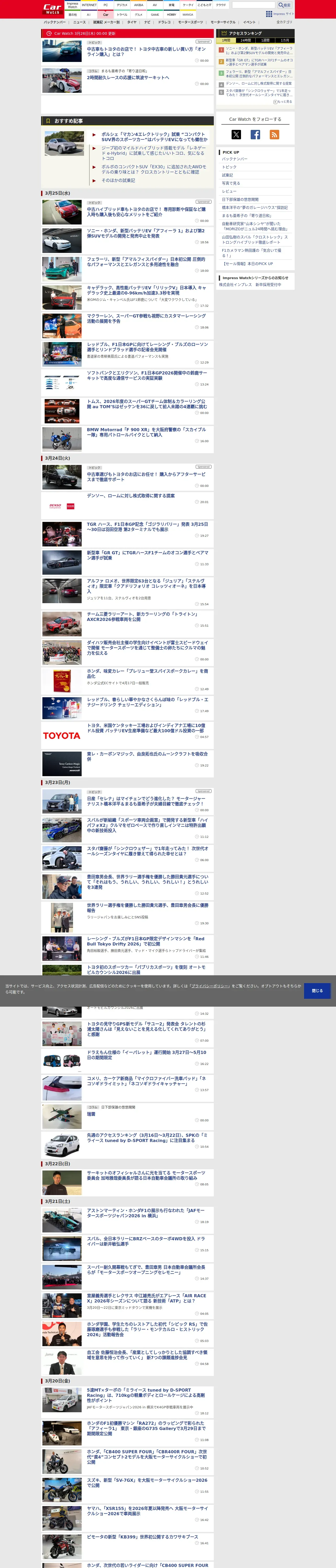This screenshot has width=336, height=1568.
Task: Show 全カテゴリ category list
Action: [x=284, y=22]
